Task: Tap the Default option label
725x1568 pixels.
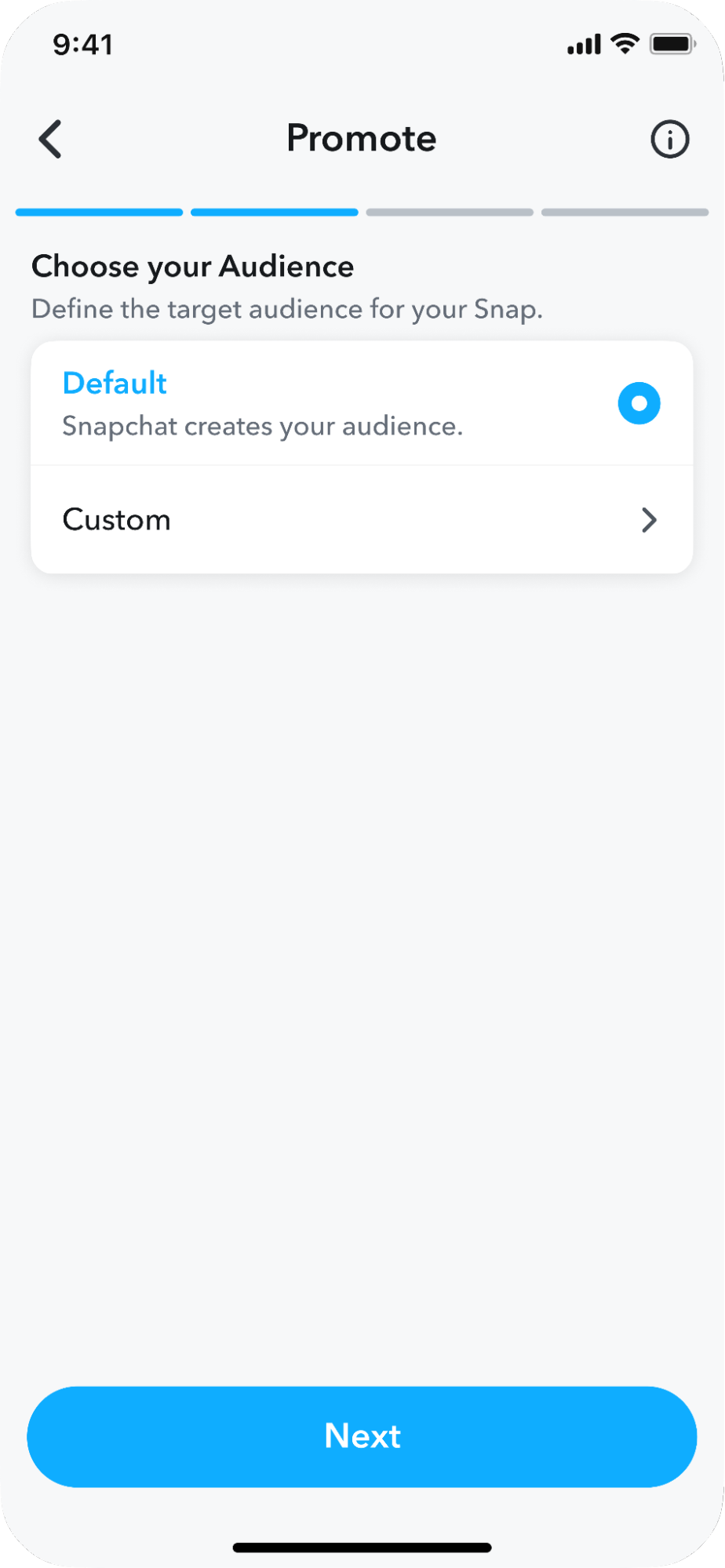Action: (x=114, y=384)
